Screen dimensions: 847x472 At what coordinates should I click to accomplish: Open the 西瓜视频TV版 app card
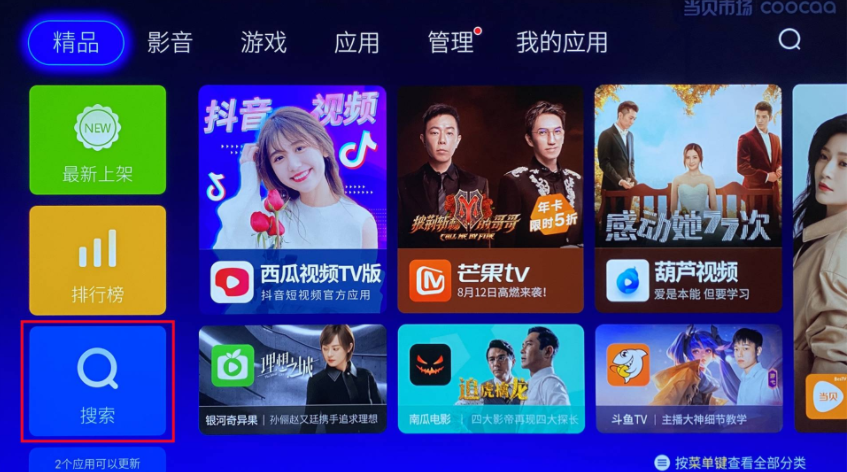[x=293, y=197]
